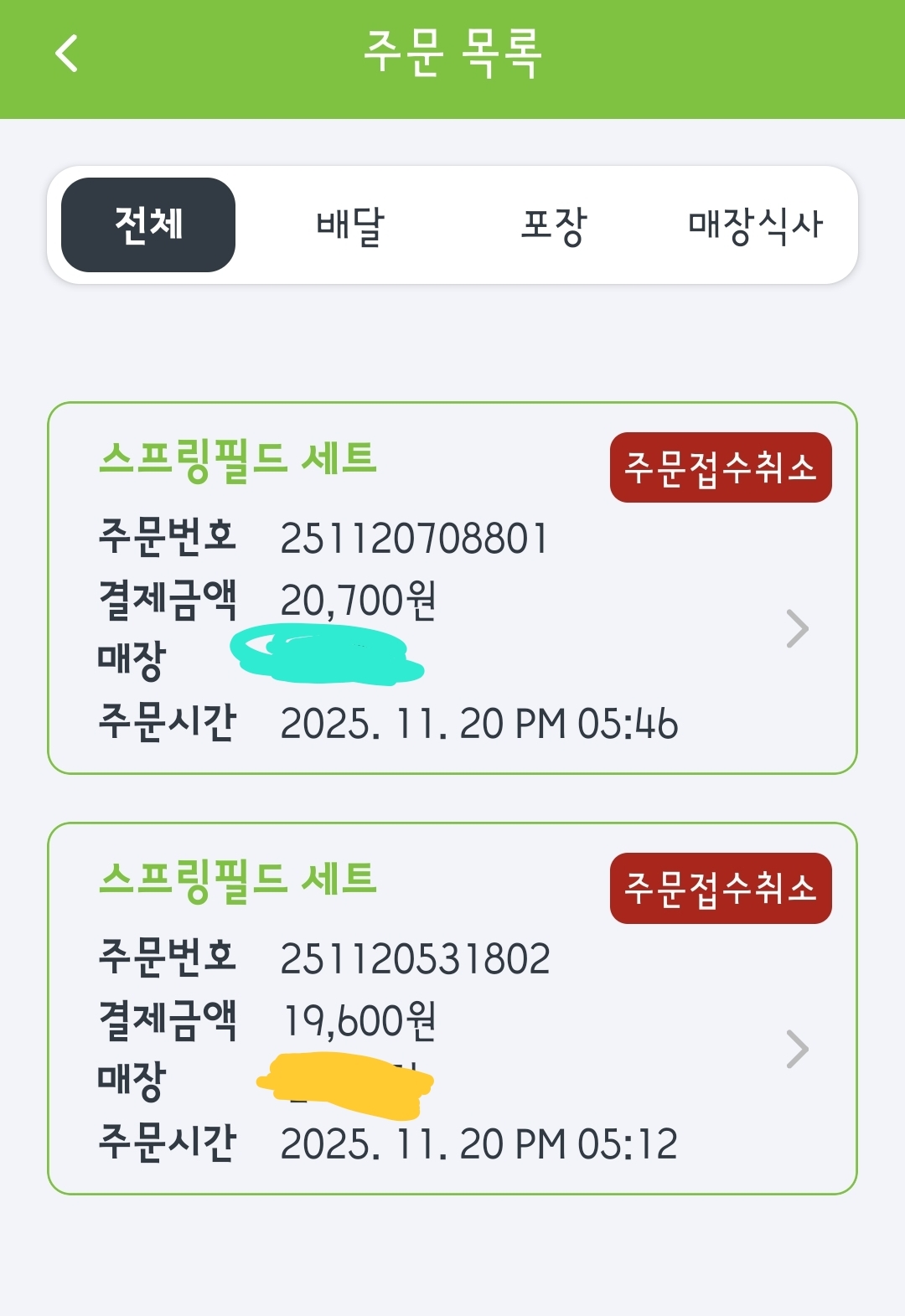Switch to the 배달 tab
Image resolution: width=905 pixels, height=1316 pixels.
(x=350, y=224)
